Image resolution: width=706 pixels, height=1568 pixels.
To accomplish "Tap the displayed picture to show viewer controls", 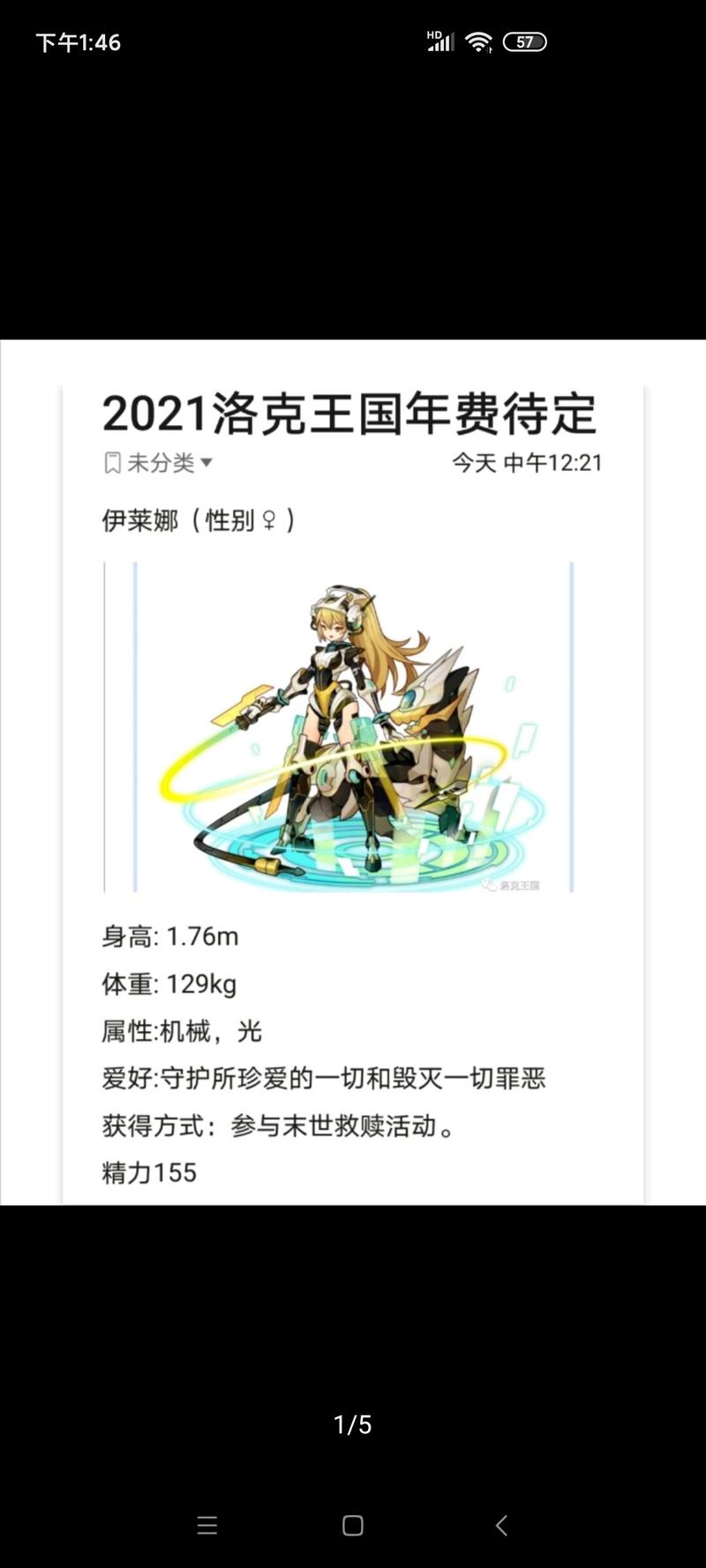I will [353, 772].
